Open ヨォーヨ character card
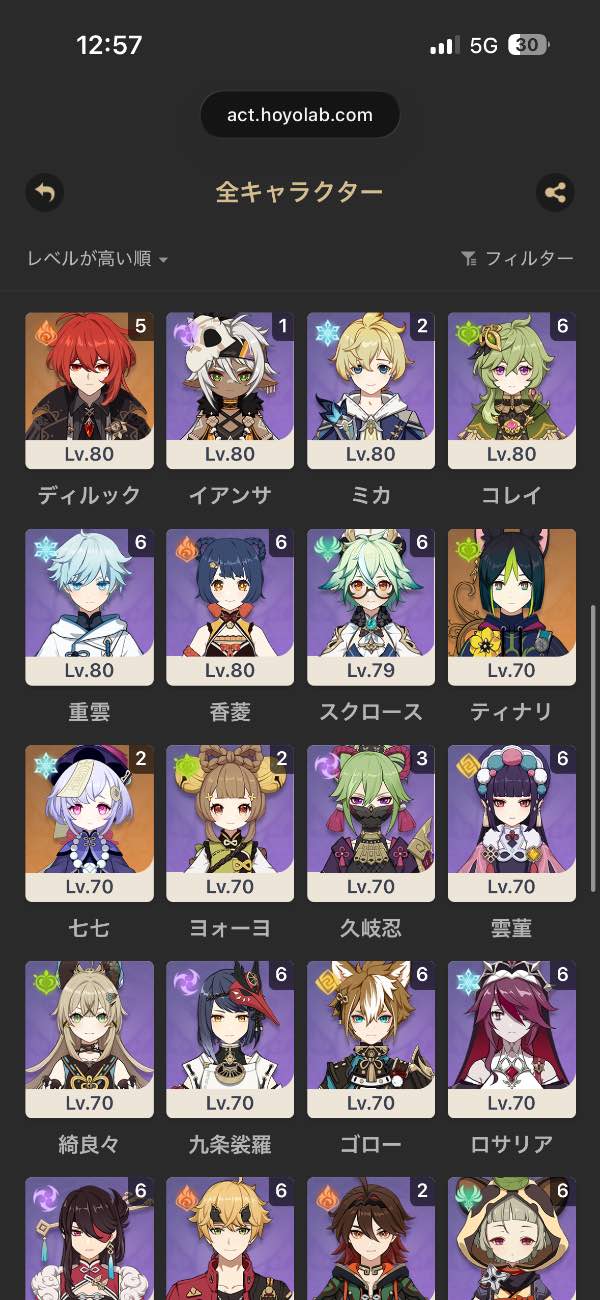 click(x=230, y=823)
